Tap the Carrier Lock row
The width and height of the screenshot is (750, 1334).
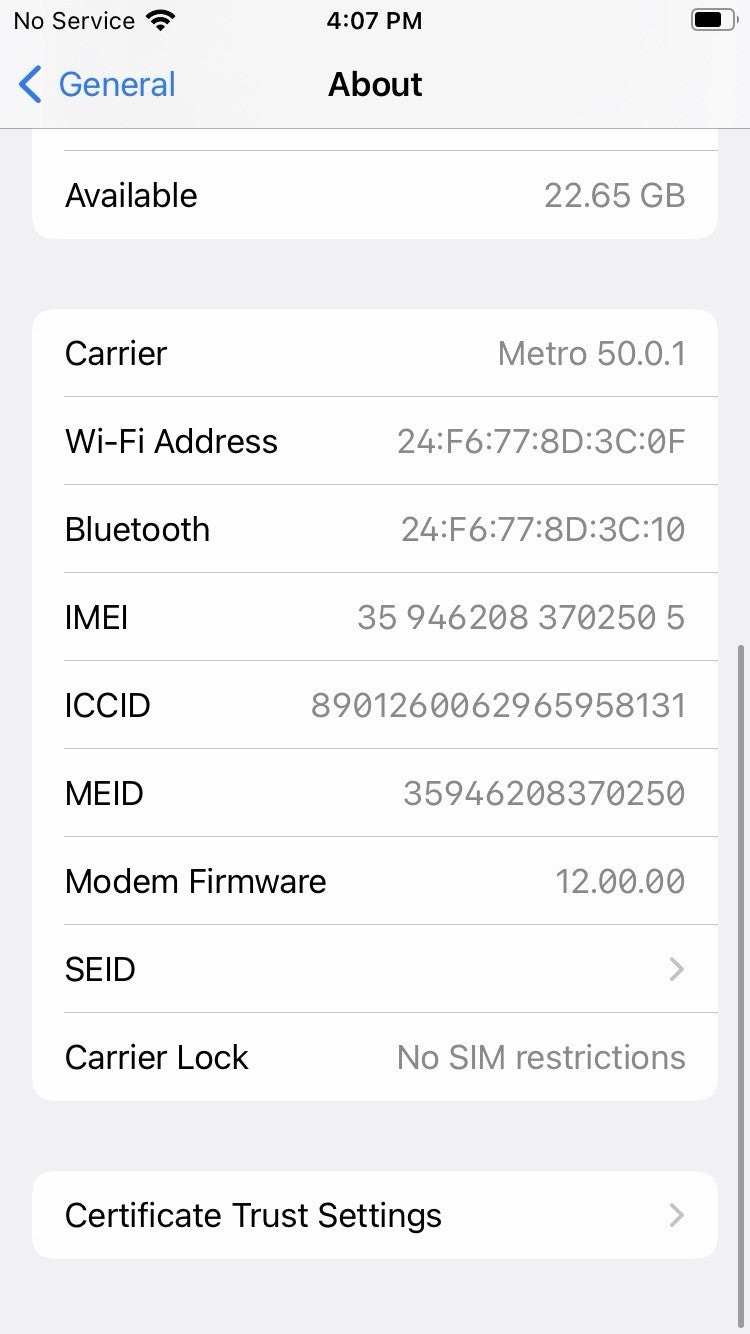click(x=375, y=1057)
